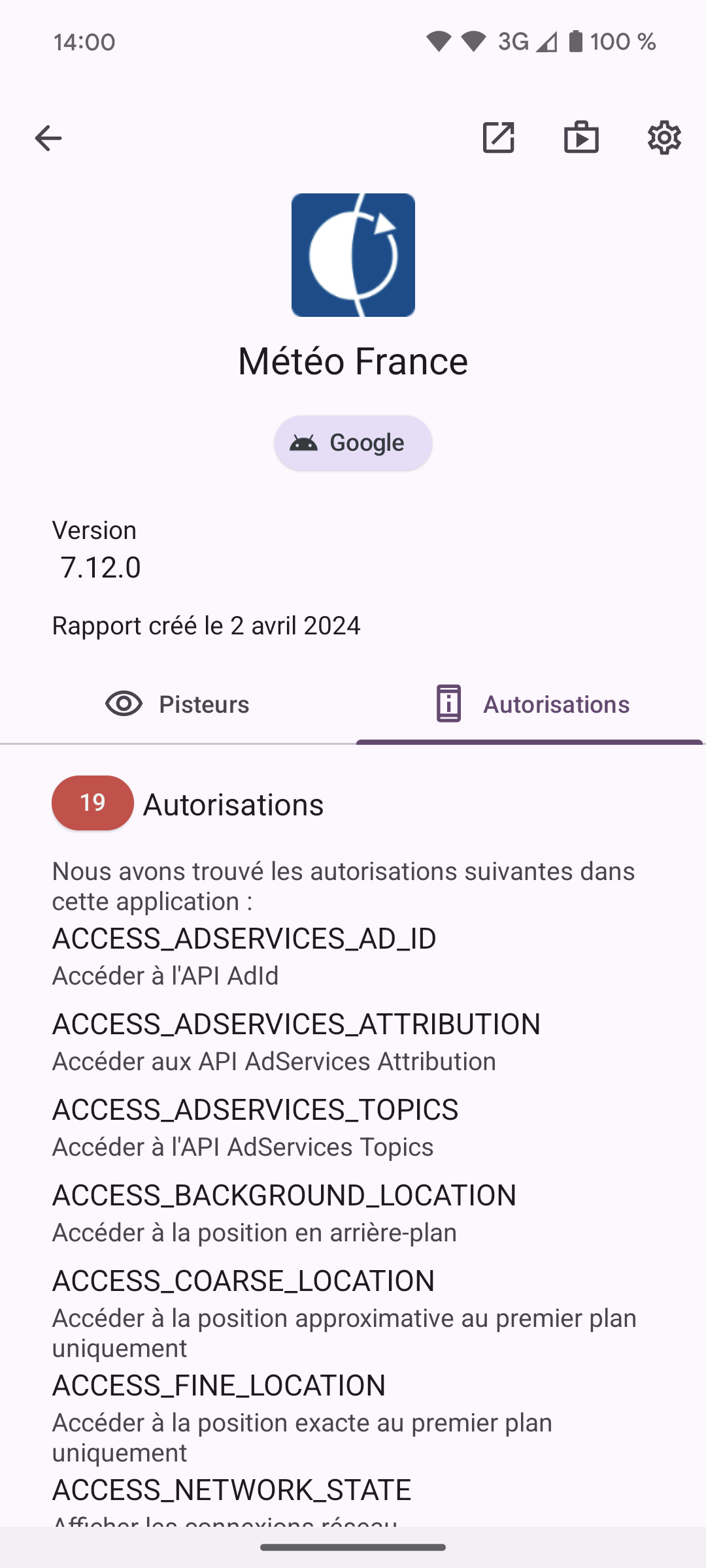Open Météo France on the Play Store
This screenshot has width=706, height=1568.
coord(581,138)
